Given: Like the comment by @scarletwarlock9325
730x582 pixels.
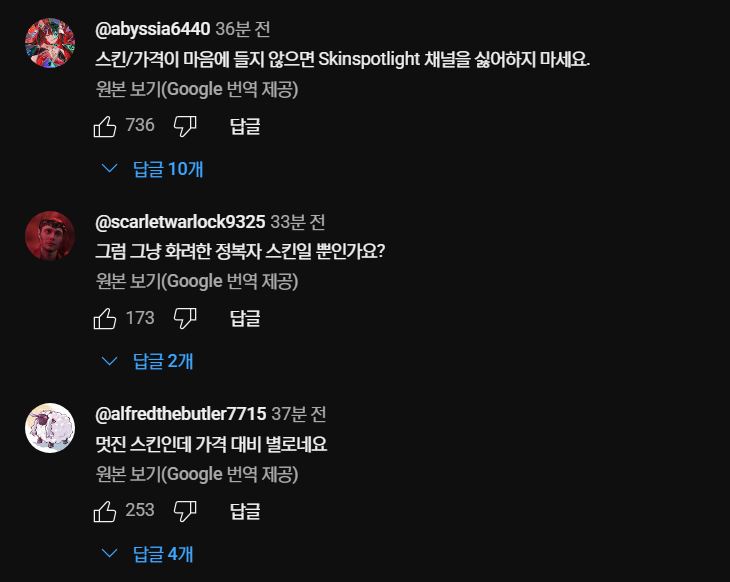Looking at the screenshot, I should pos(105,318).
